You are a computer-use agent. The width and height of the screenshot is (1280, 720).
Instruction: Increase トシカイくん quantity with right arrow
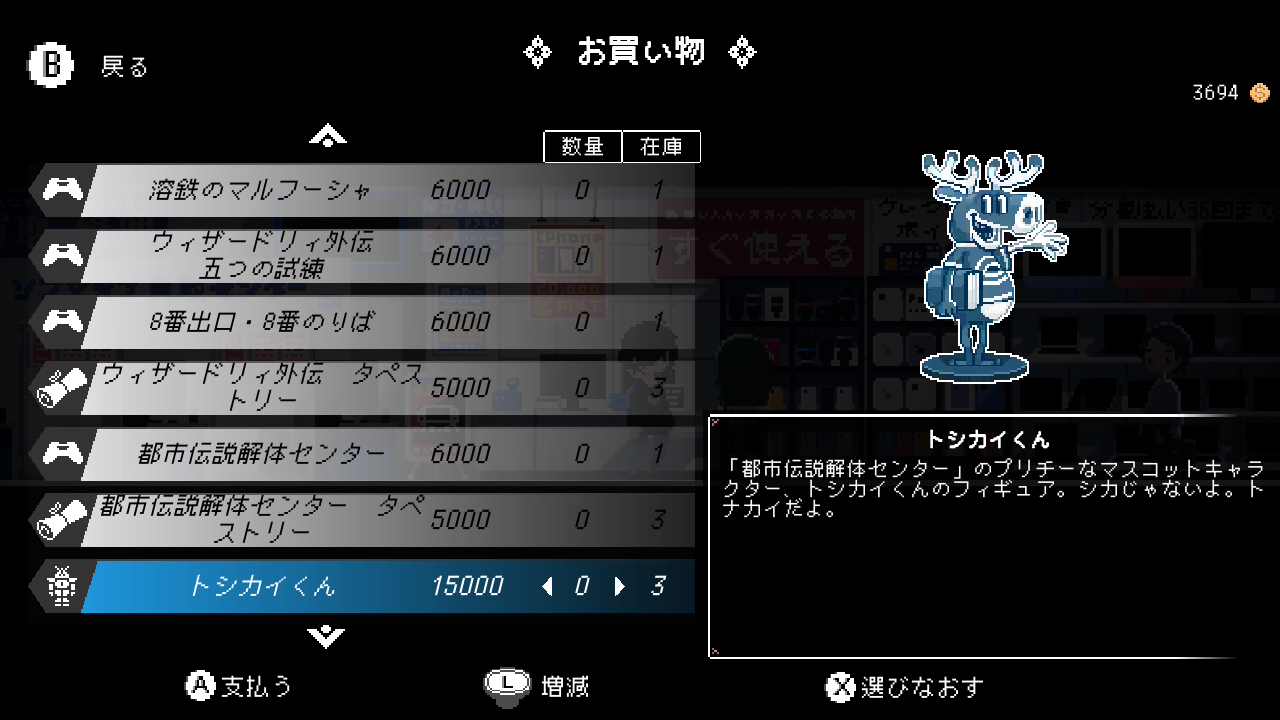619,587
